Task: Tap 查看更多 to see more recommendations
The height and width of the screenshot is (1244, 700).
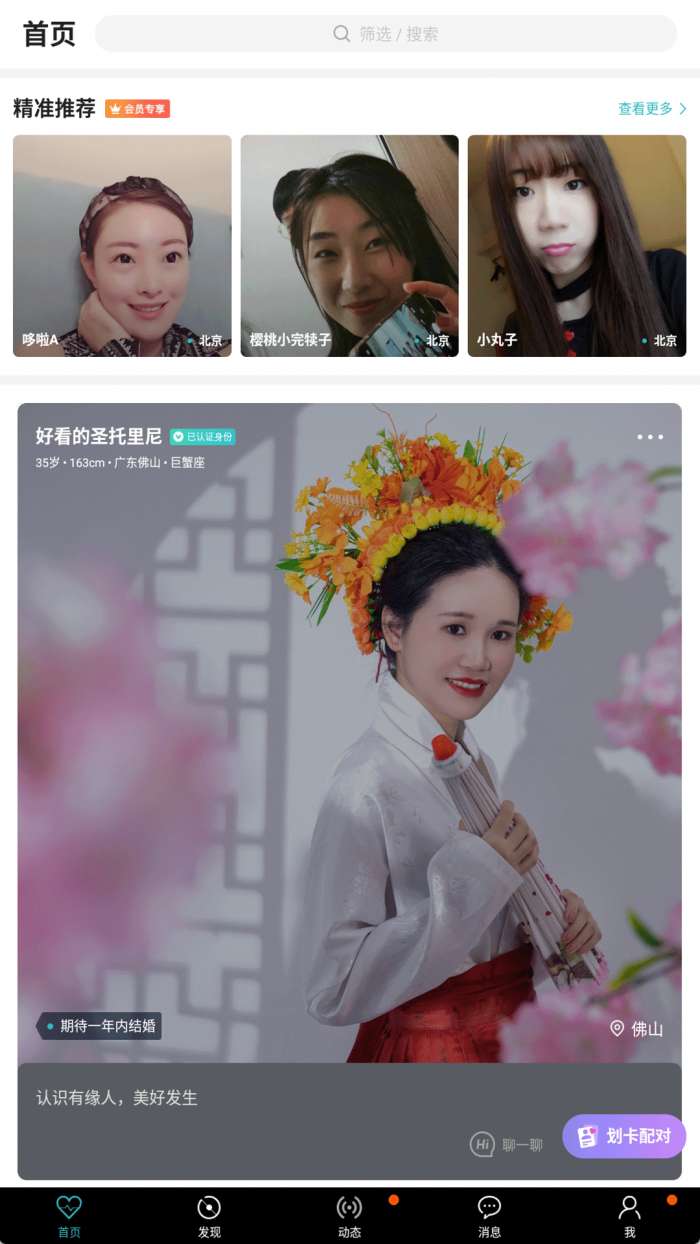Action: coord(652,109)
